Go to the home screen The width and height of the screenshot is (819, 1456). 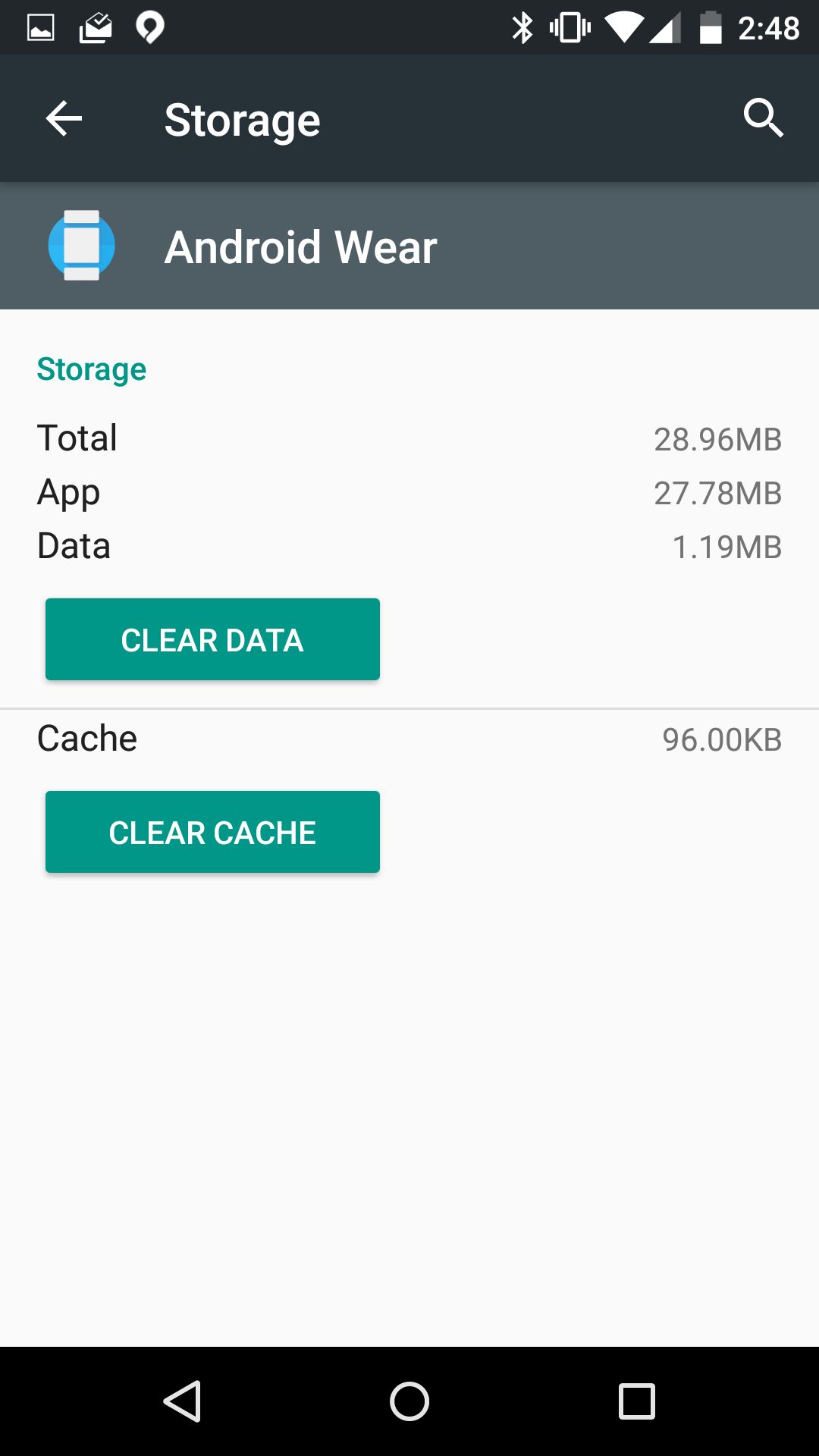[409, 1401]
